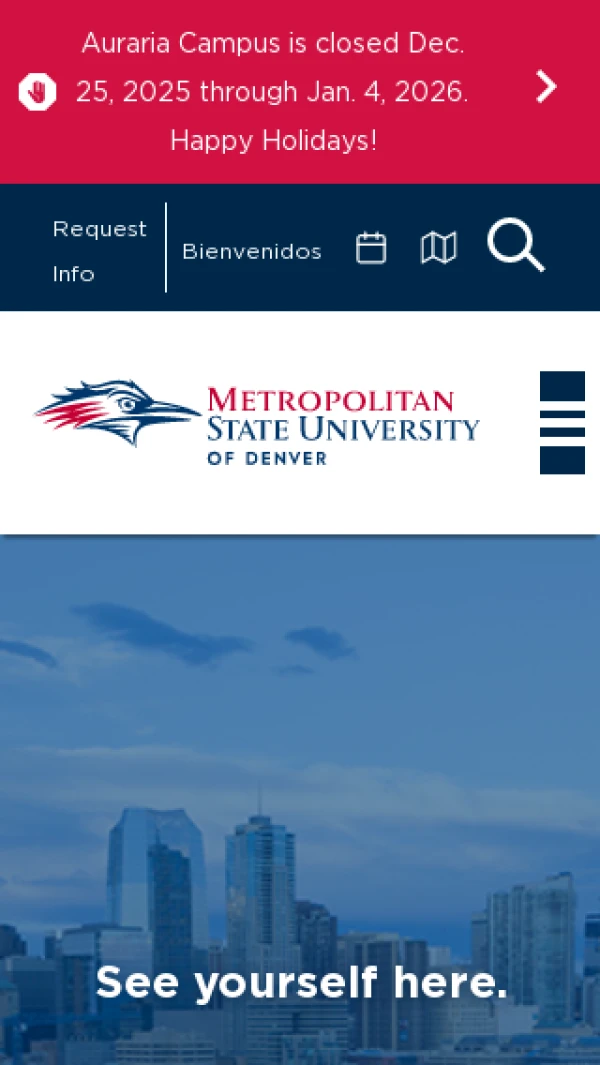This screenshot has height=1065, width=600.
Task: Switch to the Bienvenidos page
Action: click(x=252, y=251)
